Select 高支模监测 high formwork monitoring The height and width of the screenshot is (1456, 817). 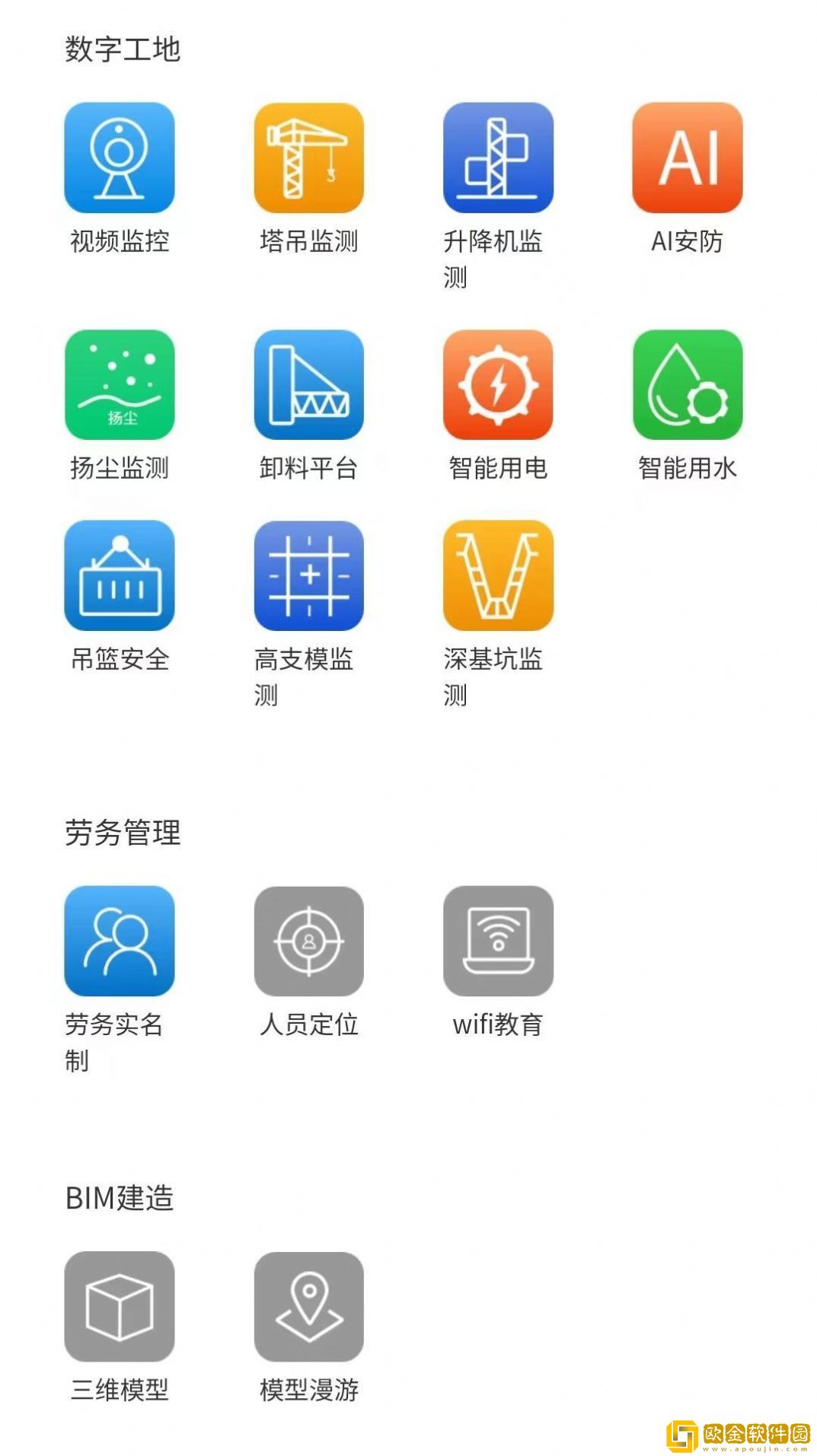pyautogui.click(x=309, y=578)
